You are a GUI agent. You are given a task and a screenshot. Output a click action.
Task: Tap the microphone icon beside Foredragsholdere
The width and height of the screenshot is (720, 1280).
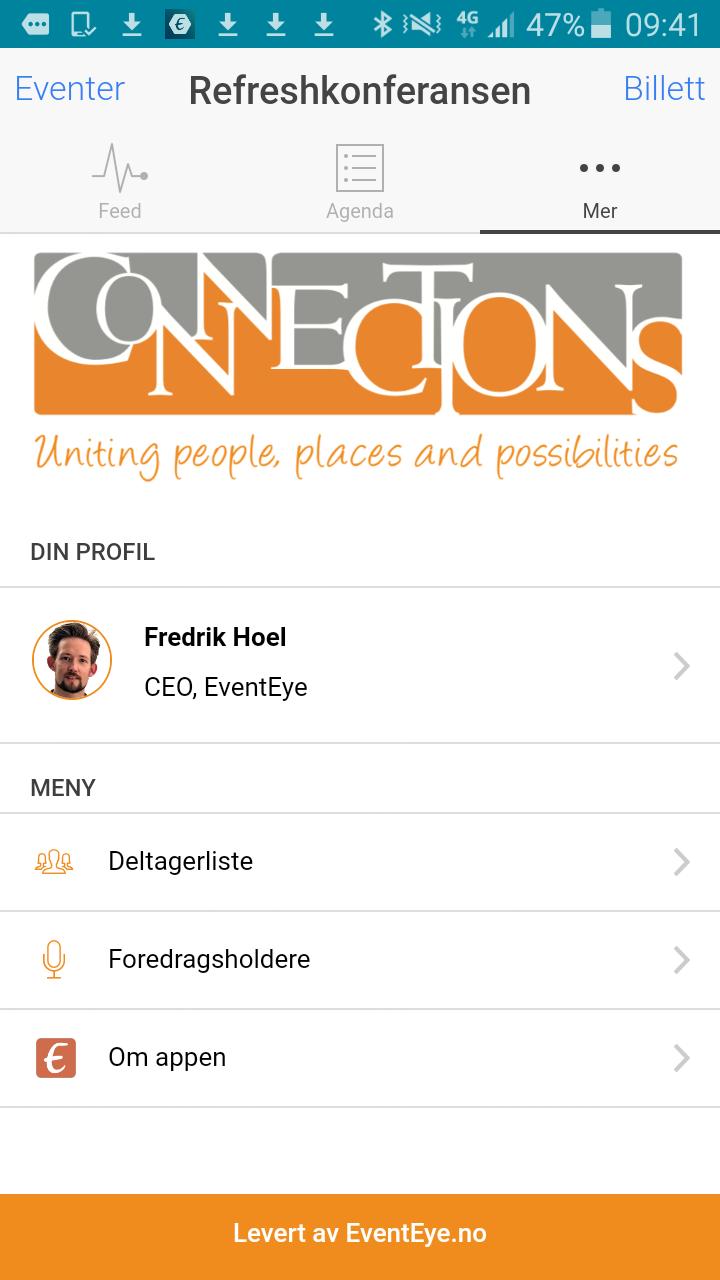click(x=54, y=959)
